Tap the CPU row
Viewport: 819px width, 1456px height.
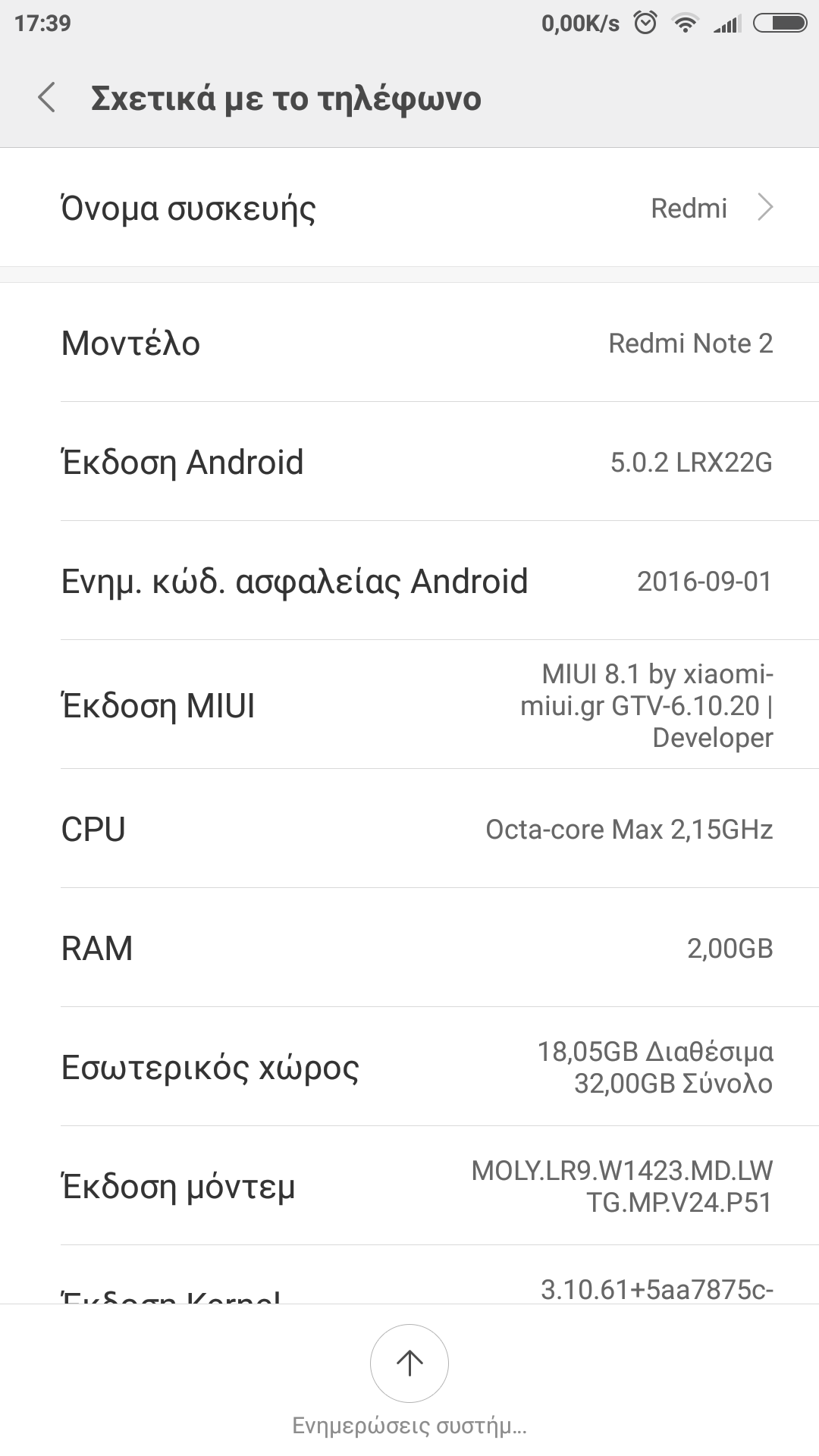point(409,829)
